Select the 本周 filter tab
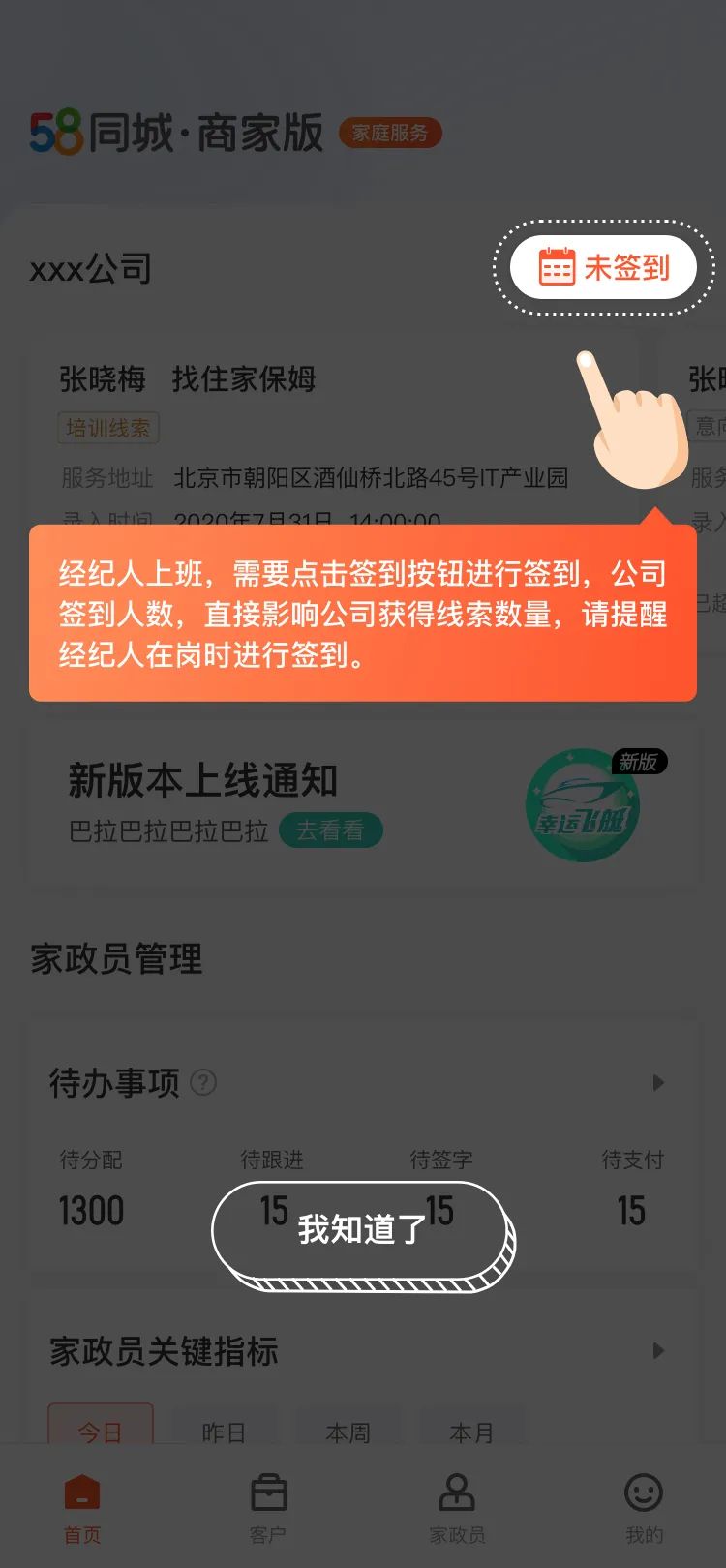726x1568 pixels. [348, 1431]
